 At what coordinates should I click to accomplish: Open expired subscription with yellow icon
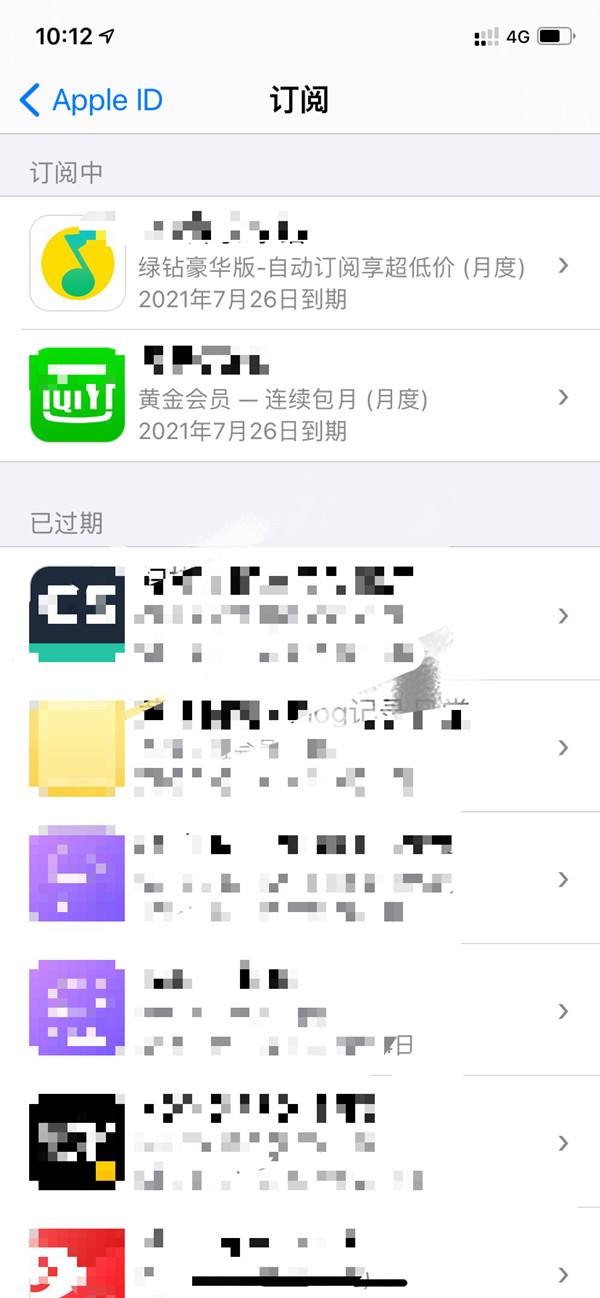300,747
